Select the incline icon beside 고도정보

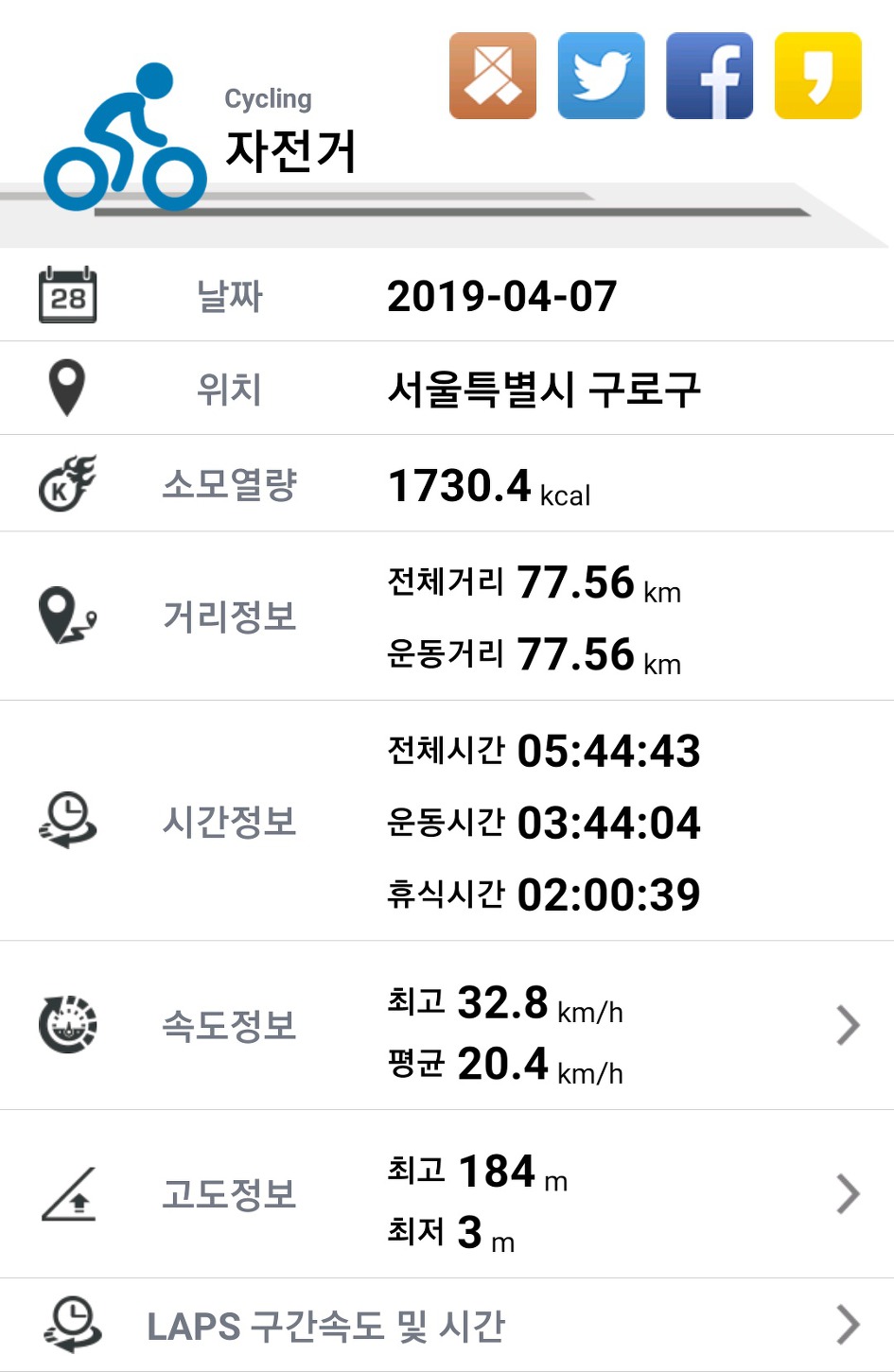pos(66,1193)
